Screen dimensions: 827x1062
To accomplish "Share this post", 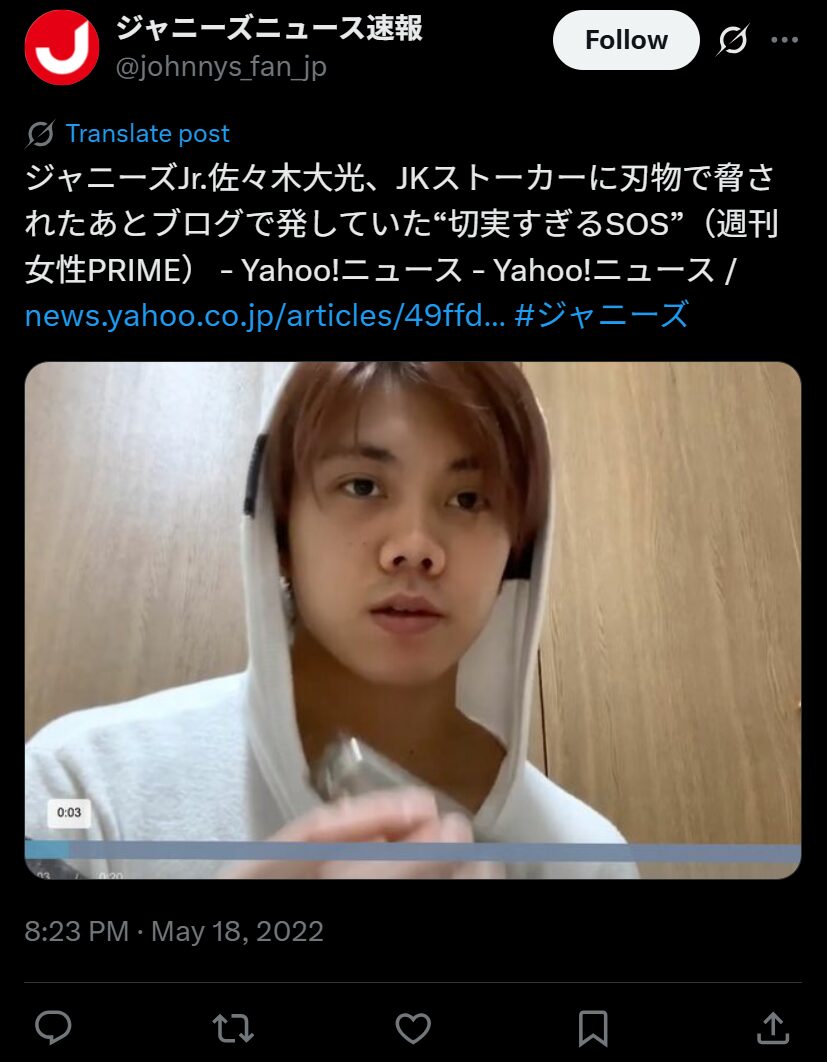I will point(773,1027).
